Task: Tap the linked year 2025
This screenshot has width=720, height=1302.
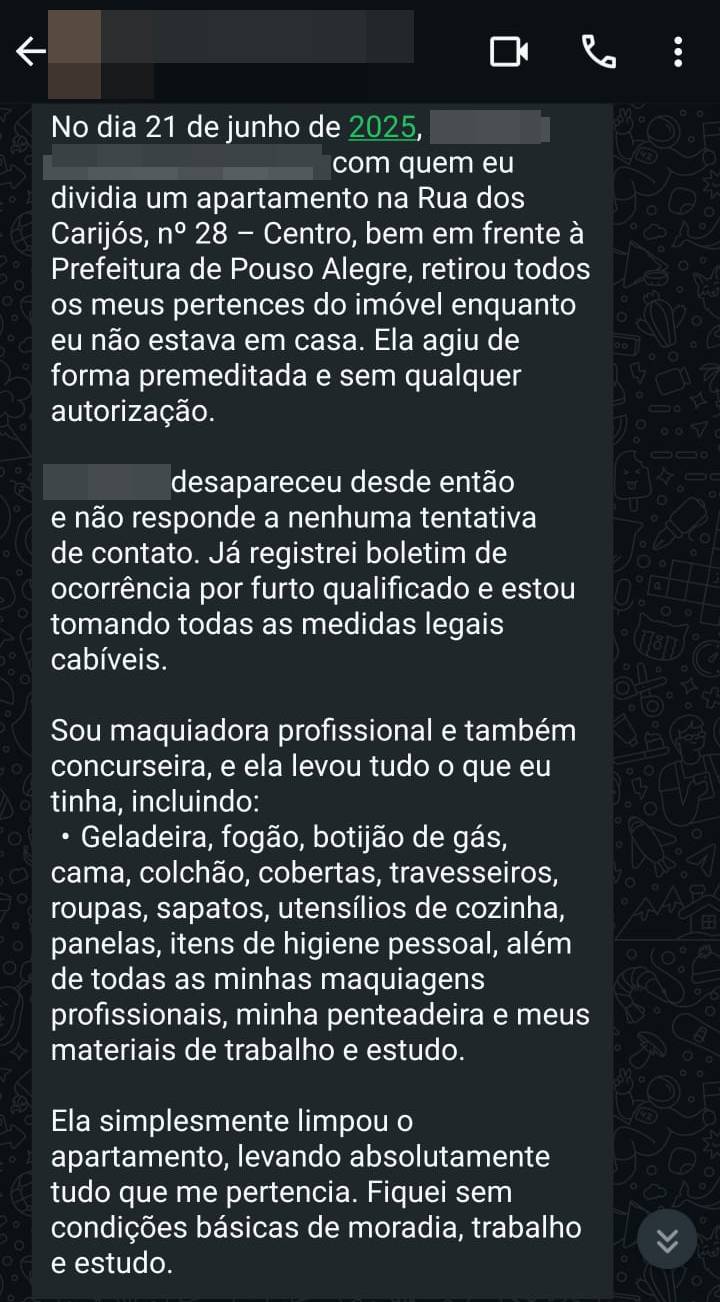Action: point(381,127)
